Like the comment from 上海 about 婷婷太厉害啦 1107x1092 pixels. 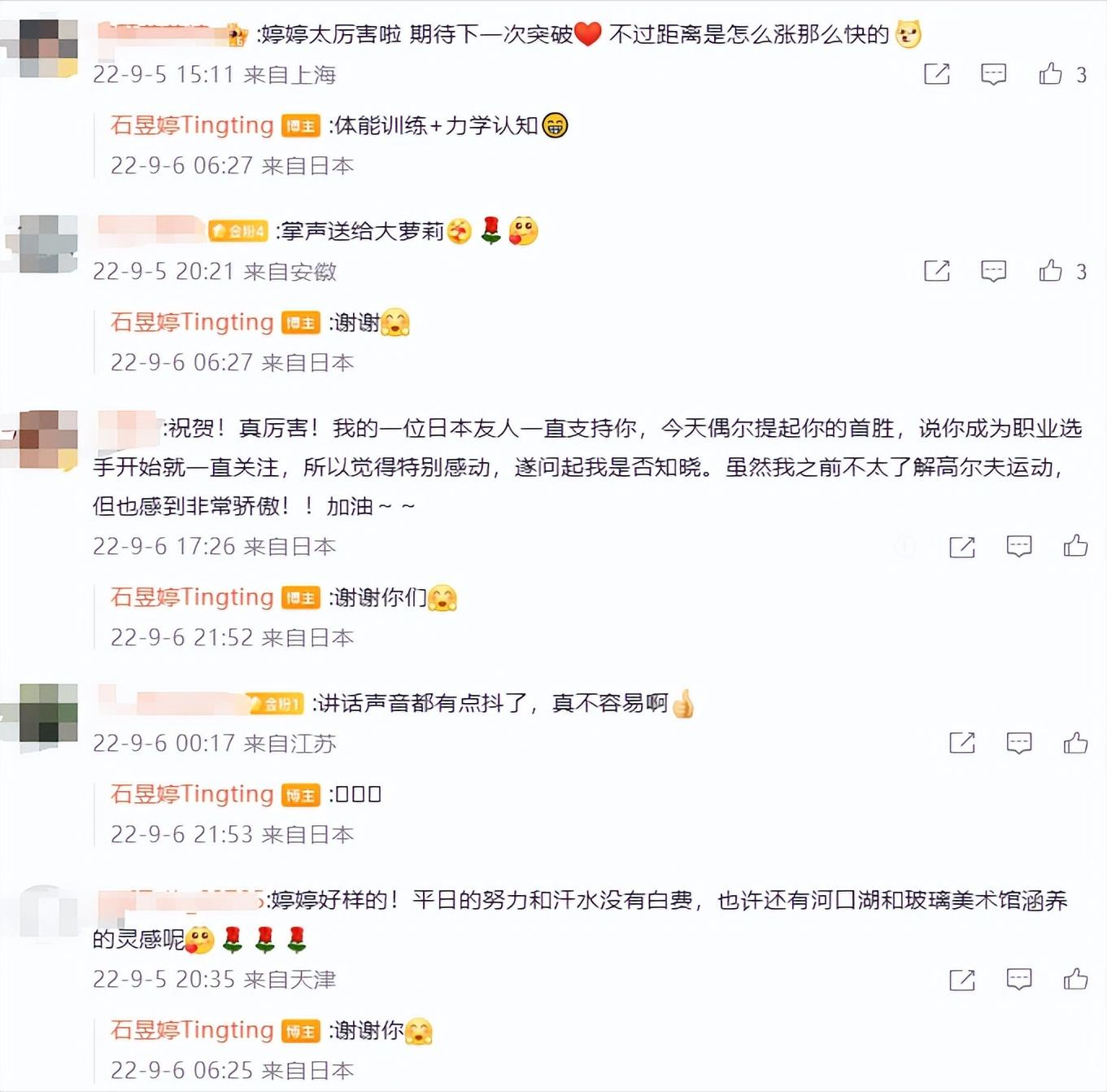1050,74
